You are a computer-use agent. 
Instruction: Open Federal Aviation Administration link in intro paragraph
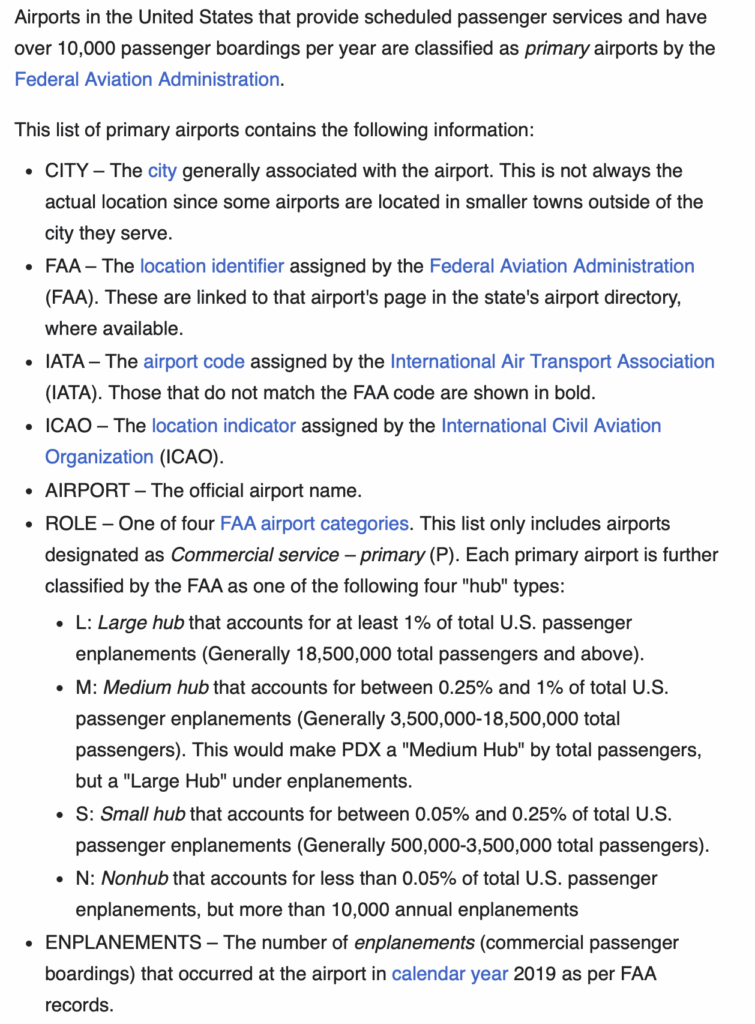147,80
